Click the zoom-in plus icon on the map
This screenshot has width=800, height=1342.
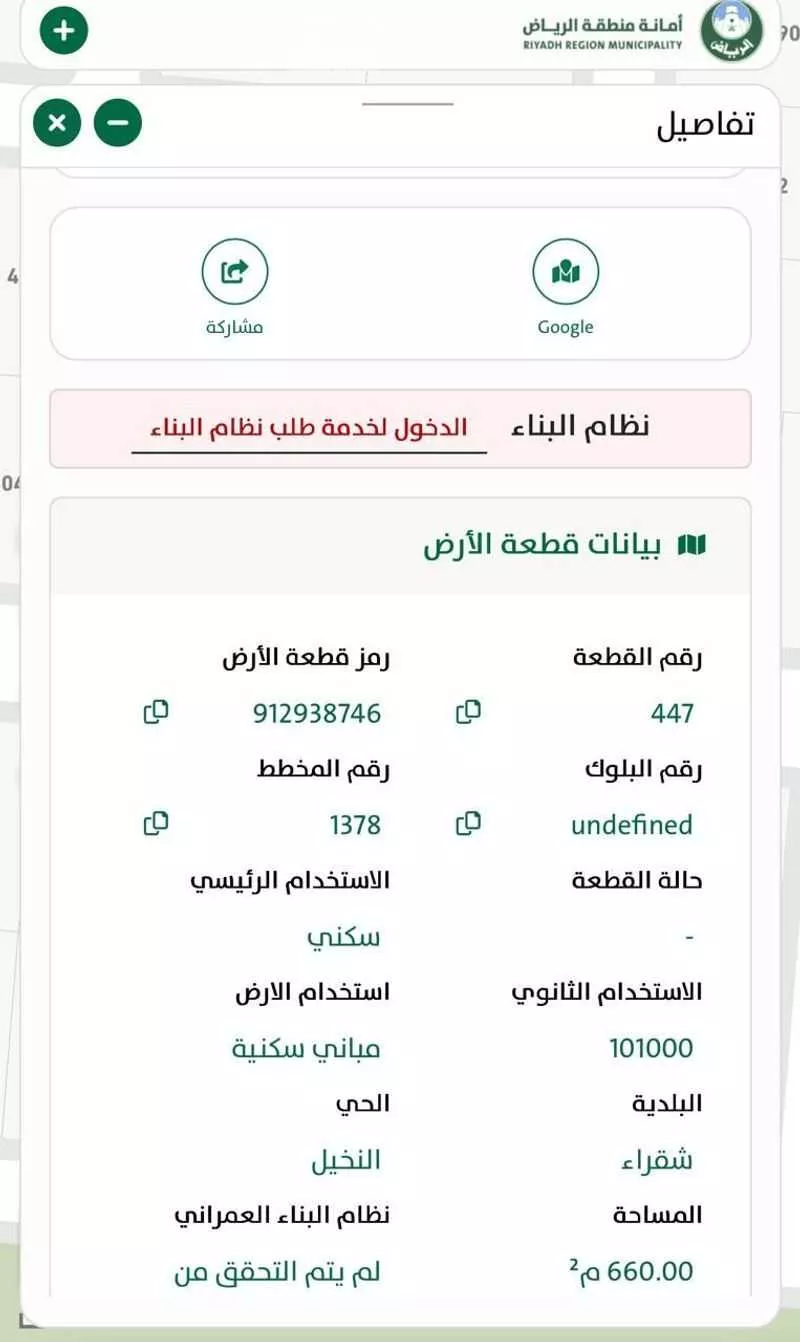click(63, 29)
